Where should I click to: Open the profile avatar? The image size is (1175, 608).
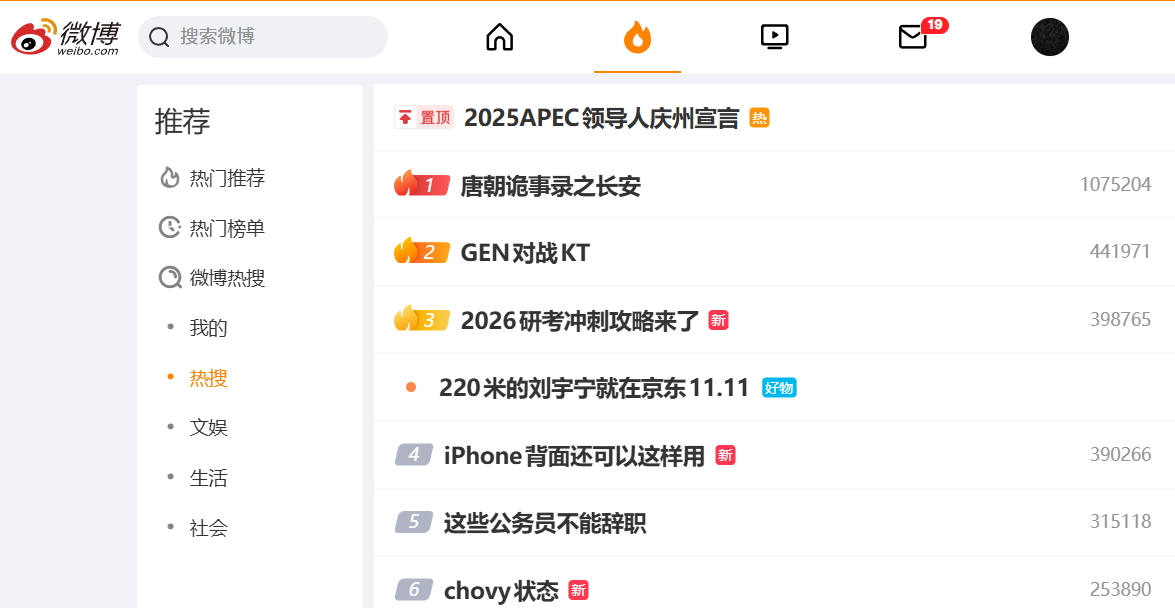(x=1049, y=37)
